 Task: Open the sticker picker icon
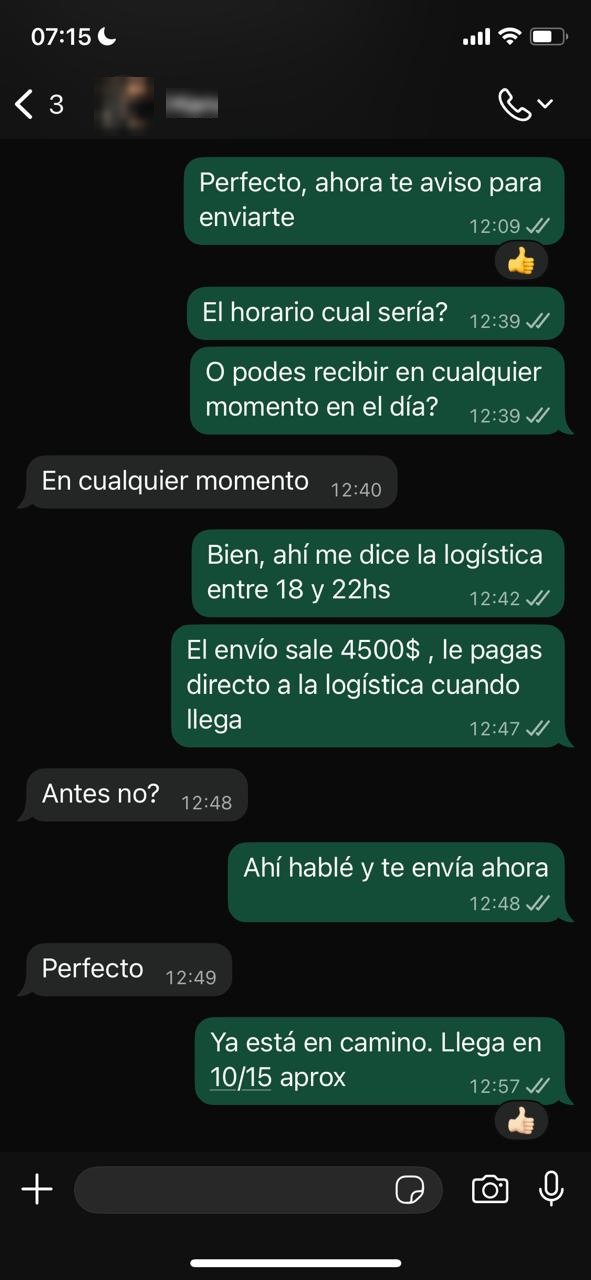pyautogui.click(x=410, y=1189)
